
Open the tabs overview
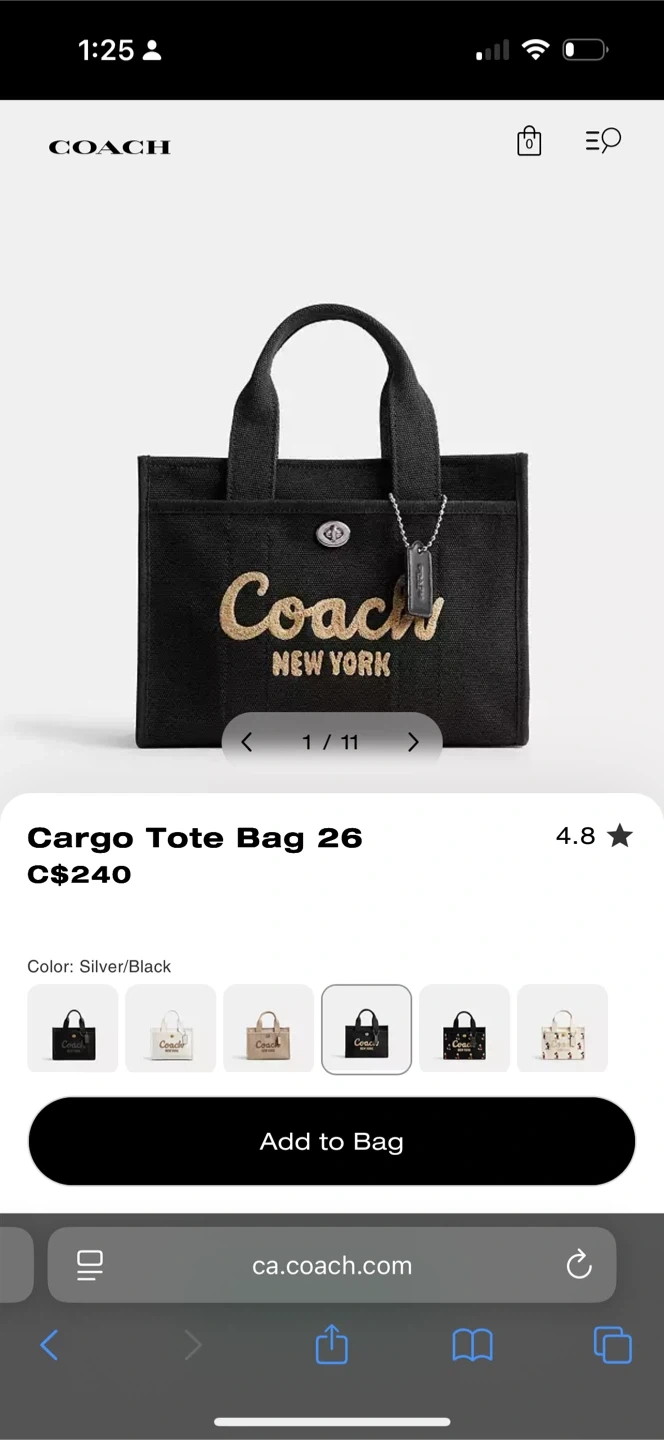coord(613,1345)
